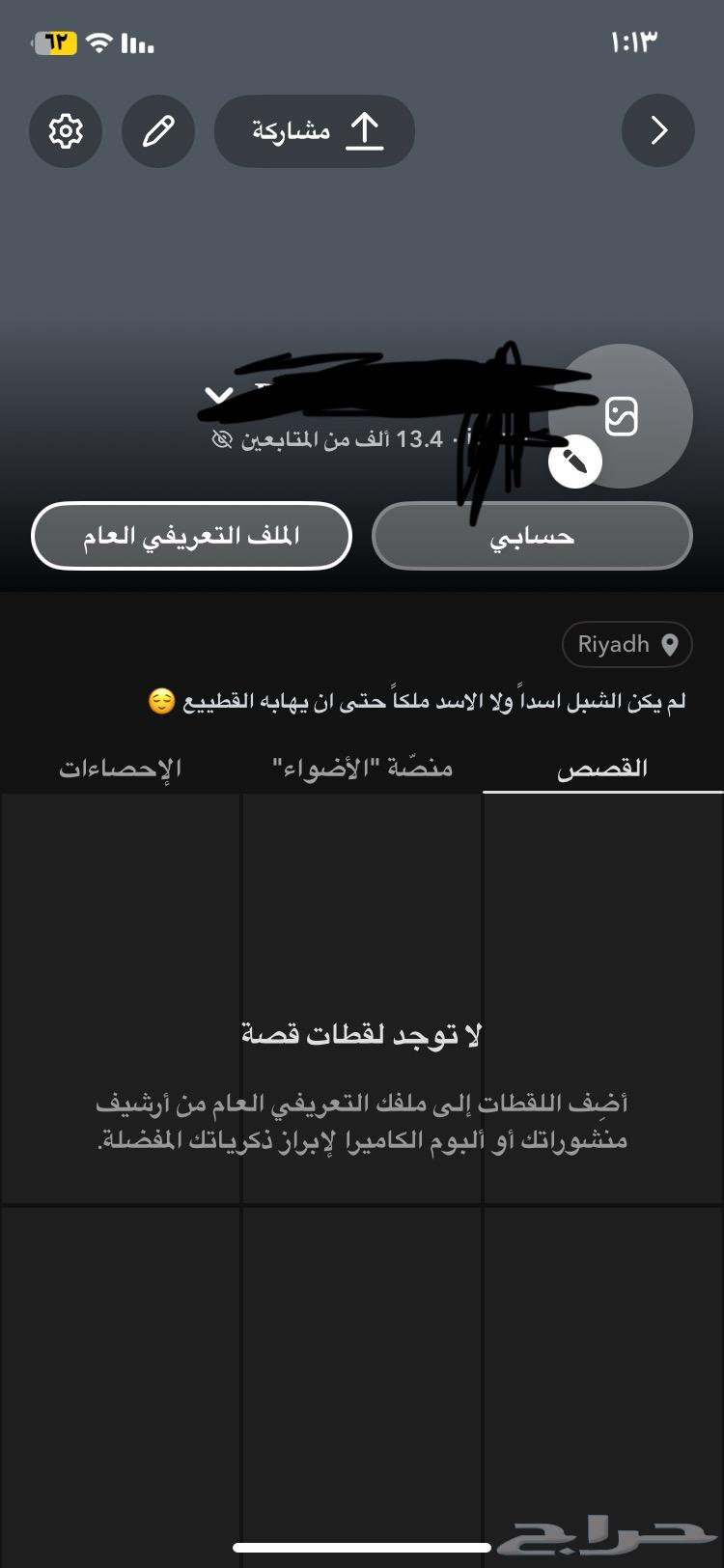Share the profile via مشاركة button

click(x=315, y=130)
